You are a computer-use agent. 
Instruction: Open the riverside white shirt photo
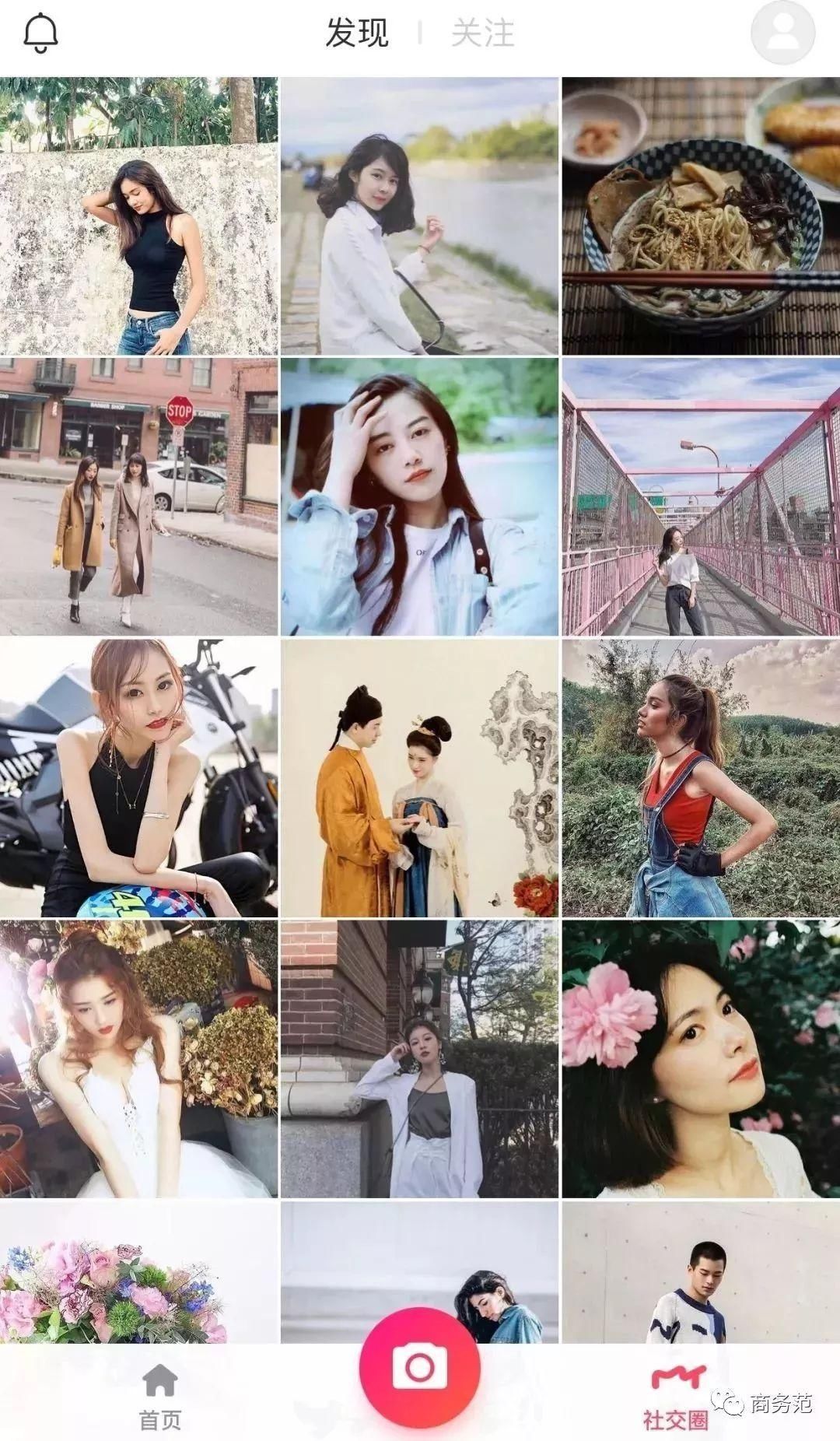click(419, 216)
